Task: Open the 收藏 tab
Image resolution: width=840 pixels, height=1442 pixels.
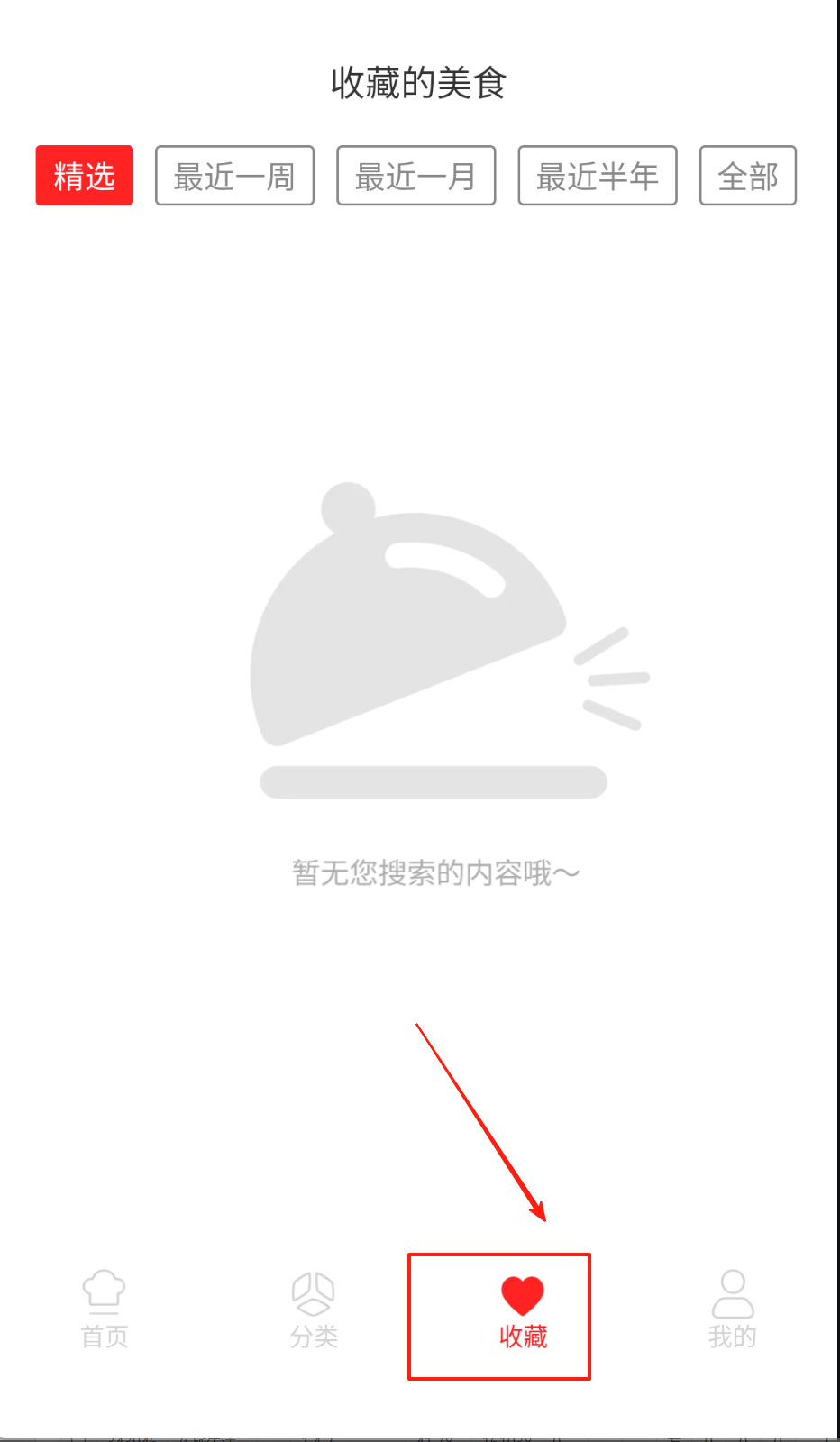Action: click(523, 1311)
